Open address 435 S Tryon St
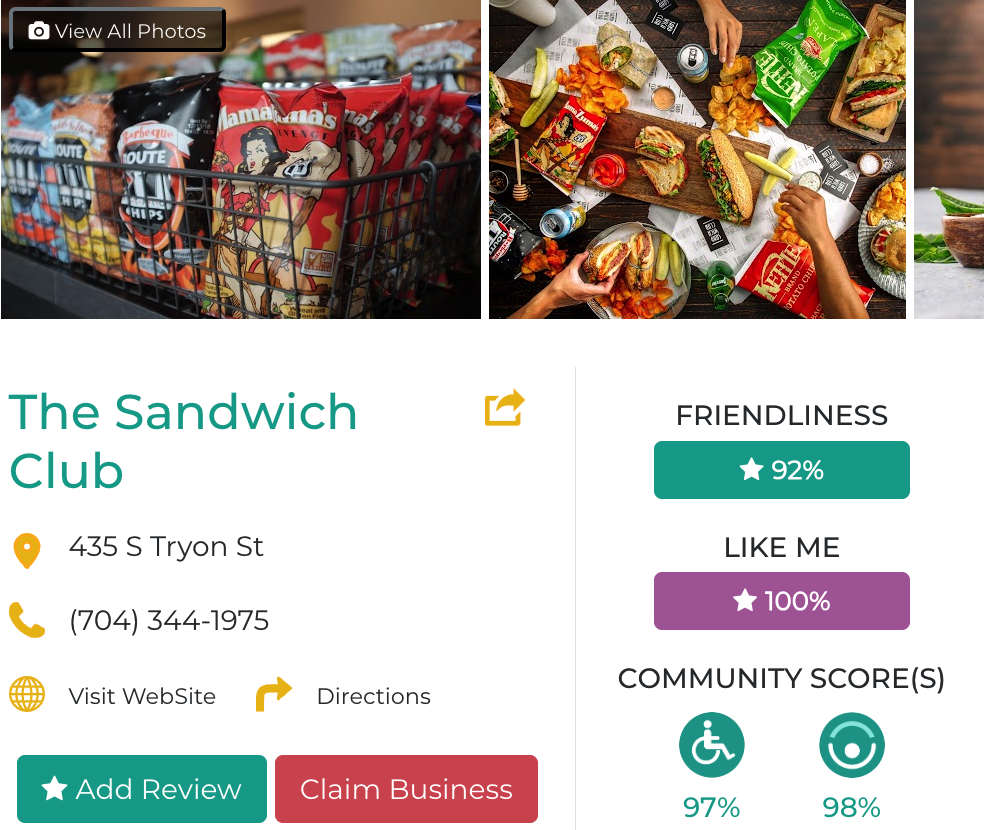This screenshot has height=830, width=984. pyautogui.click(x=166, y=547)
